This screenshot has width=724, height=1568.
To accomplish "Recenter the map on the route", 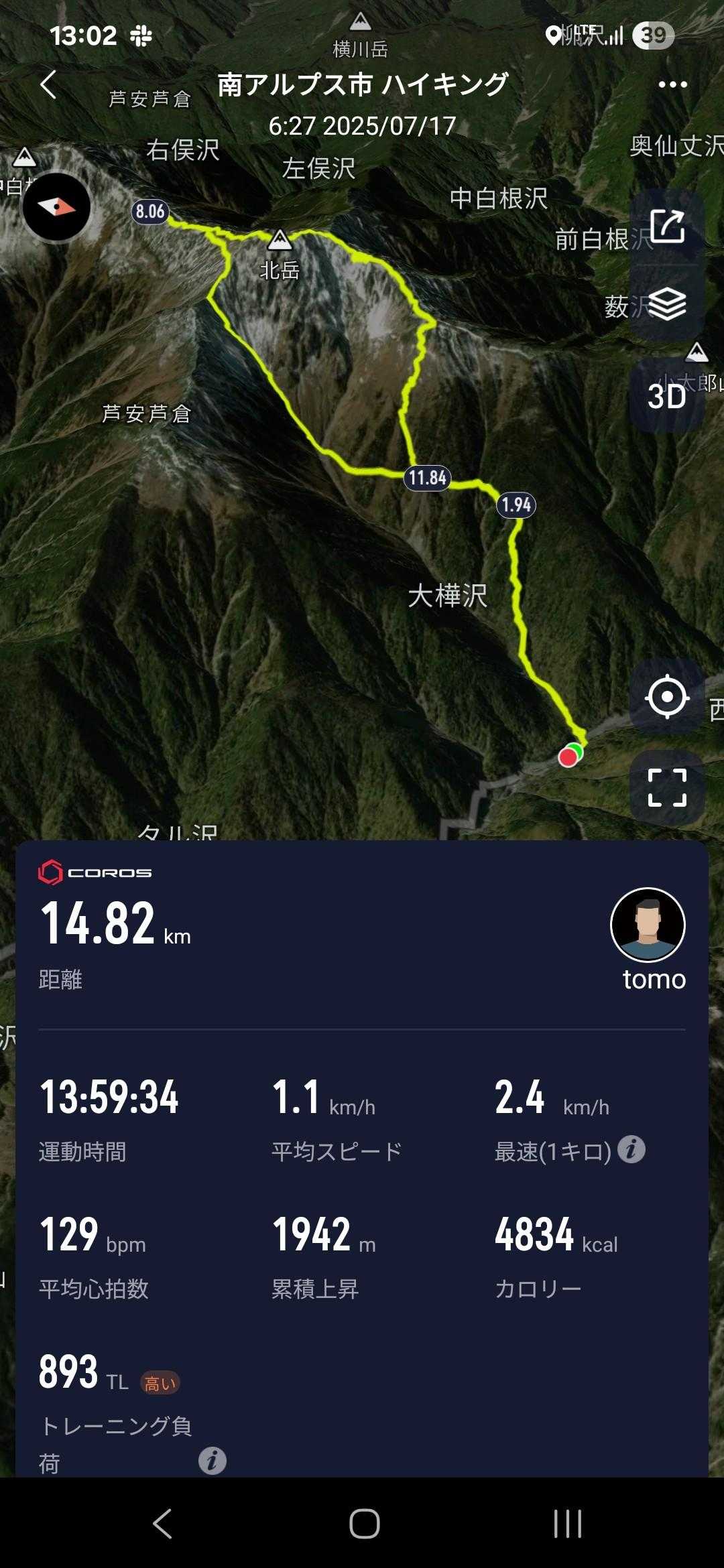I will click(x=667, y=697).
